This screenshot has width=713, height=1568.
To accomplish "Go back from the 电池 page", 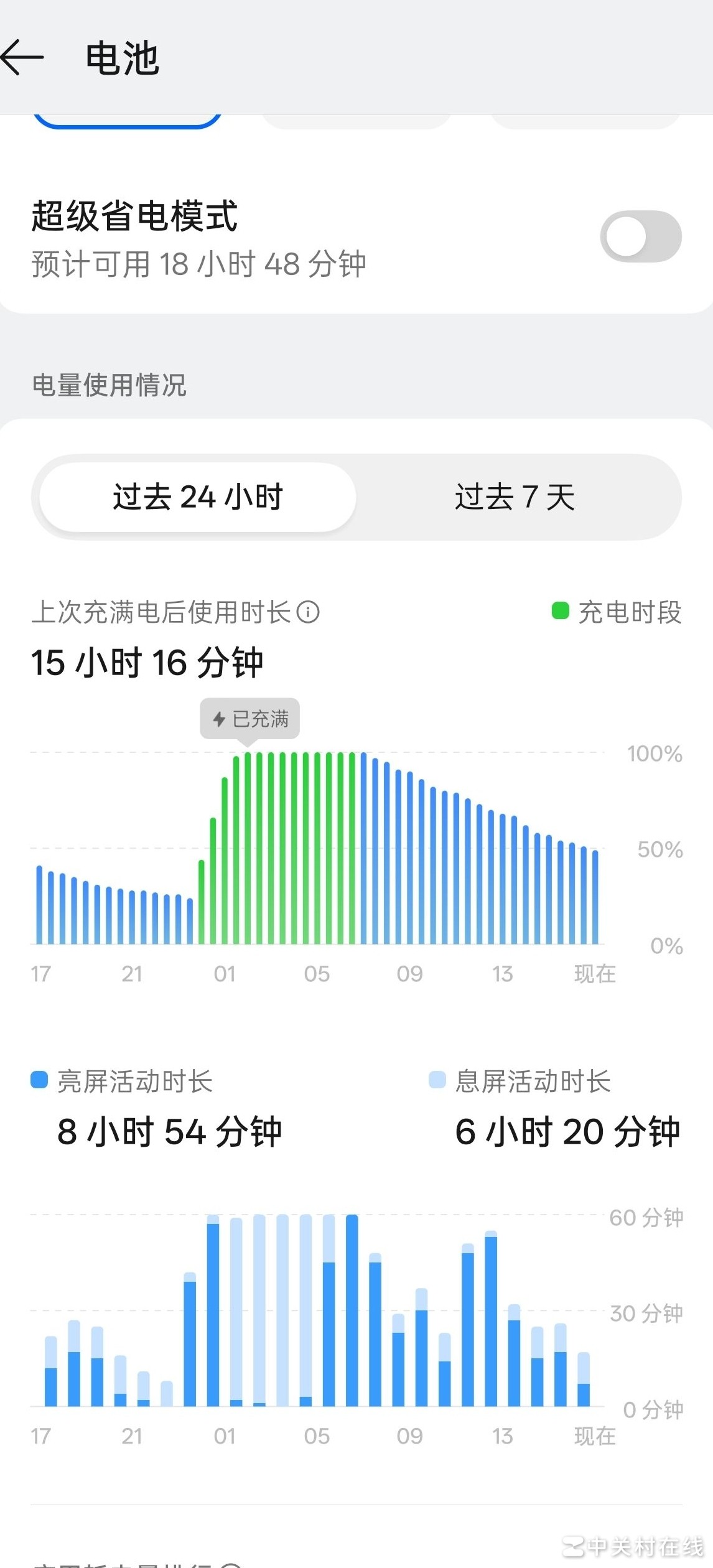I will click(22, 57).
